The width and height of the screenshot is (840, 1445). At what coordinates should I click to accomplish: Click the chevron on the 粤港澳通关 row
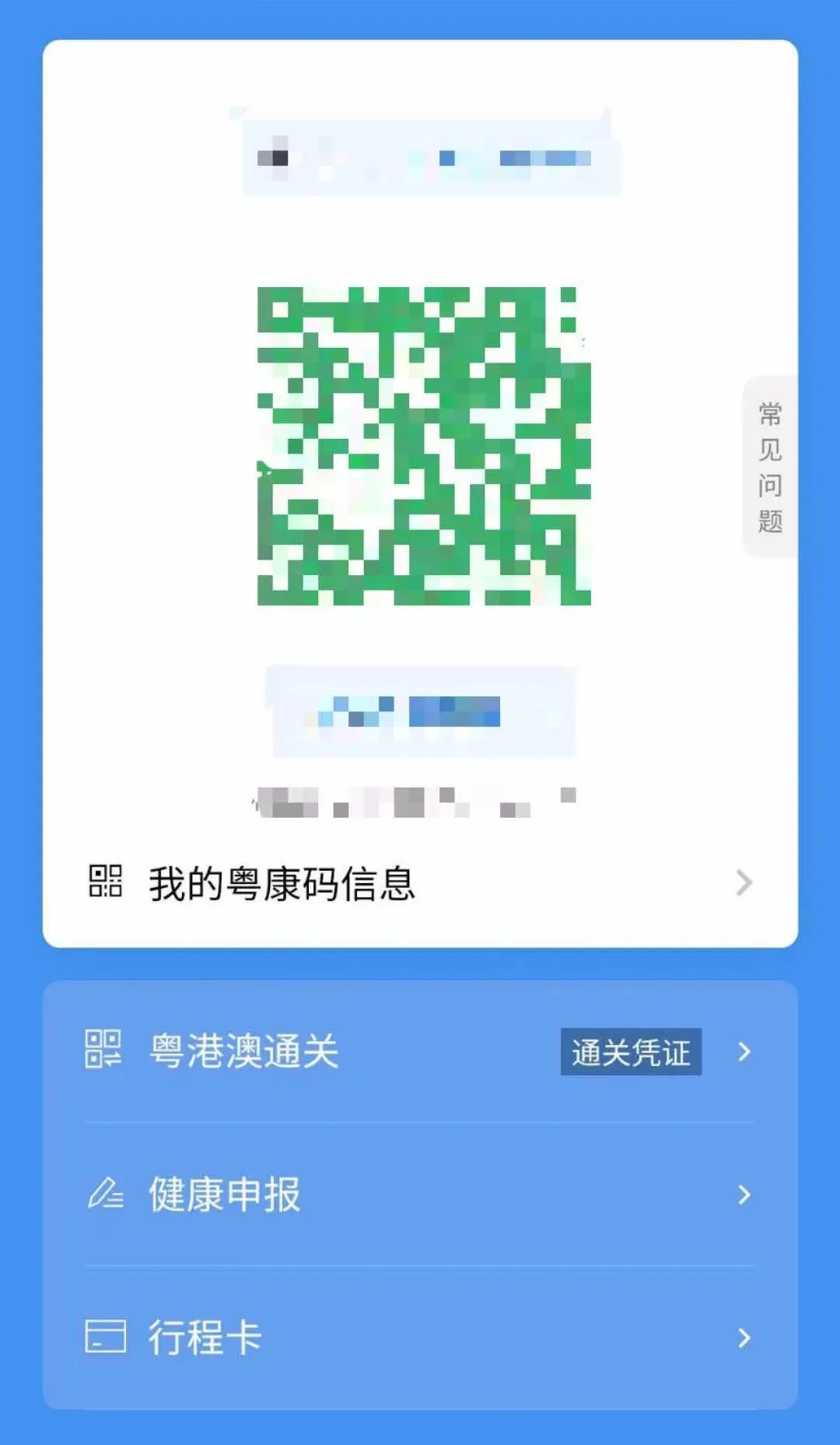tap(744, 1053)
